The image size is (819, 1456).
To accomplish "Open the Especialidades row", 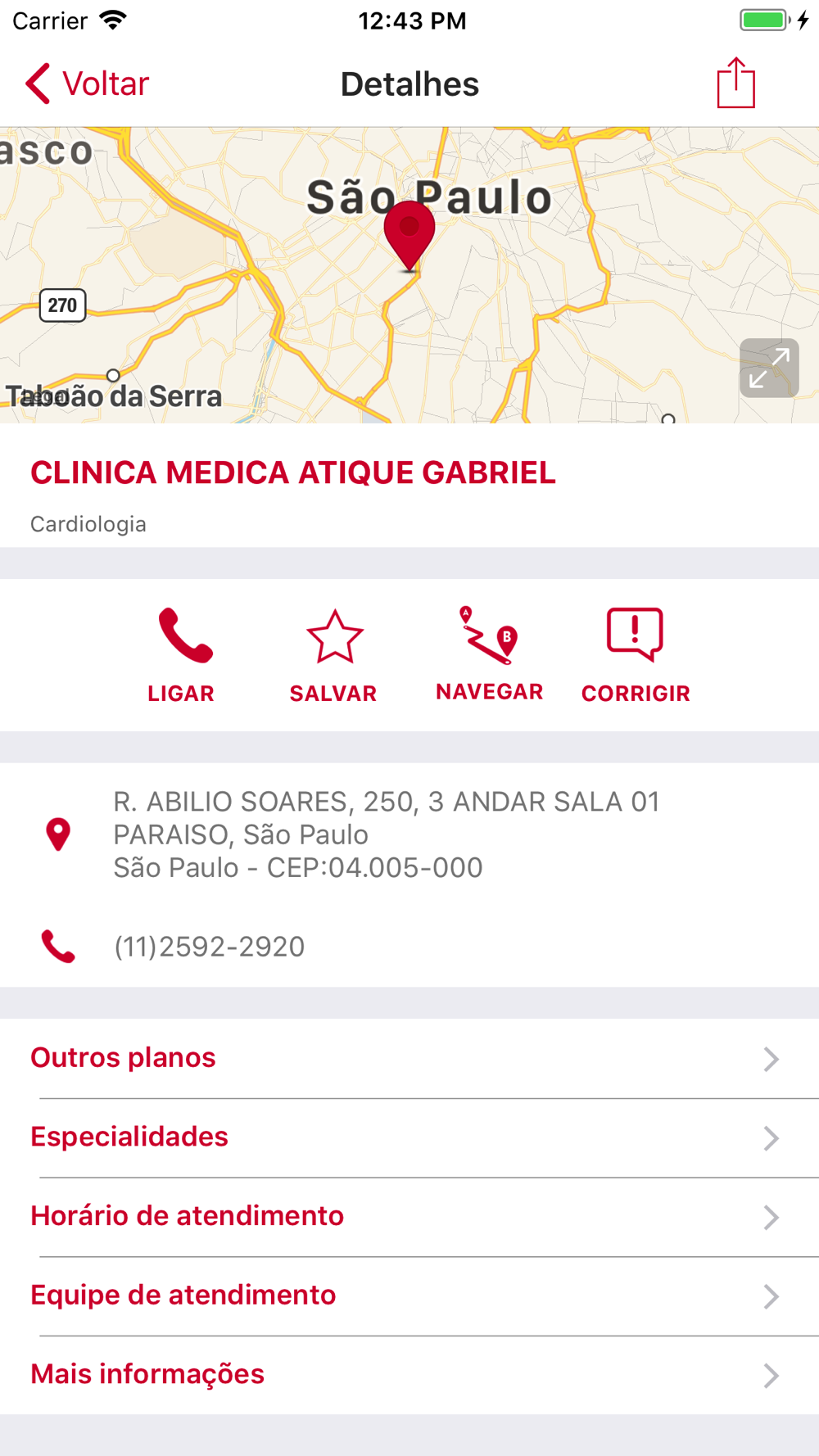I will 409,1137.
